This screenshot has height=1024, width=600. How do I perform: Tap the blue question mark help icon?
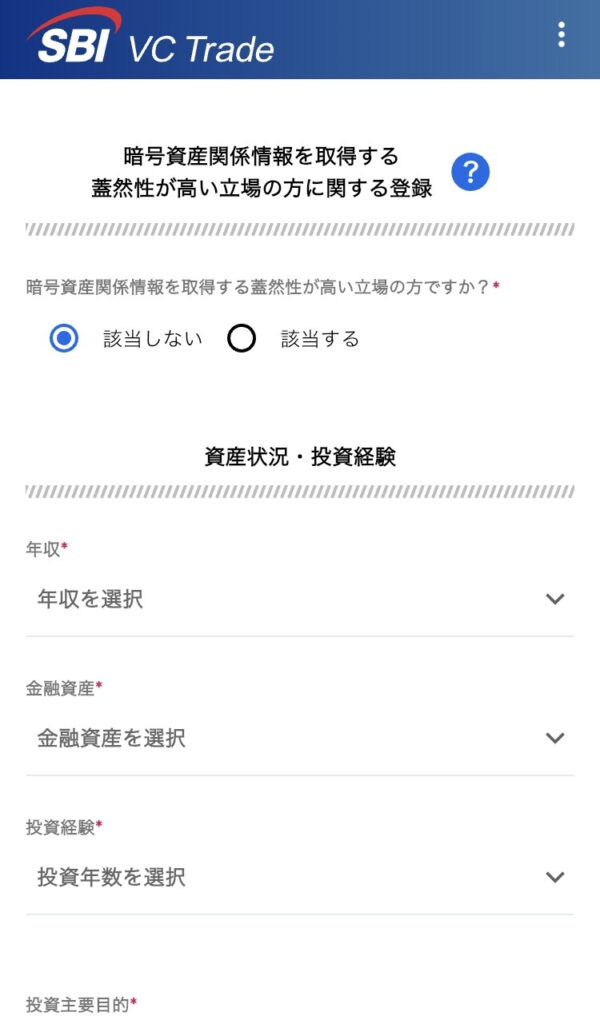(x=470, y=173)
